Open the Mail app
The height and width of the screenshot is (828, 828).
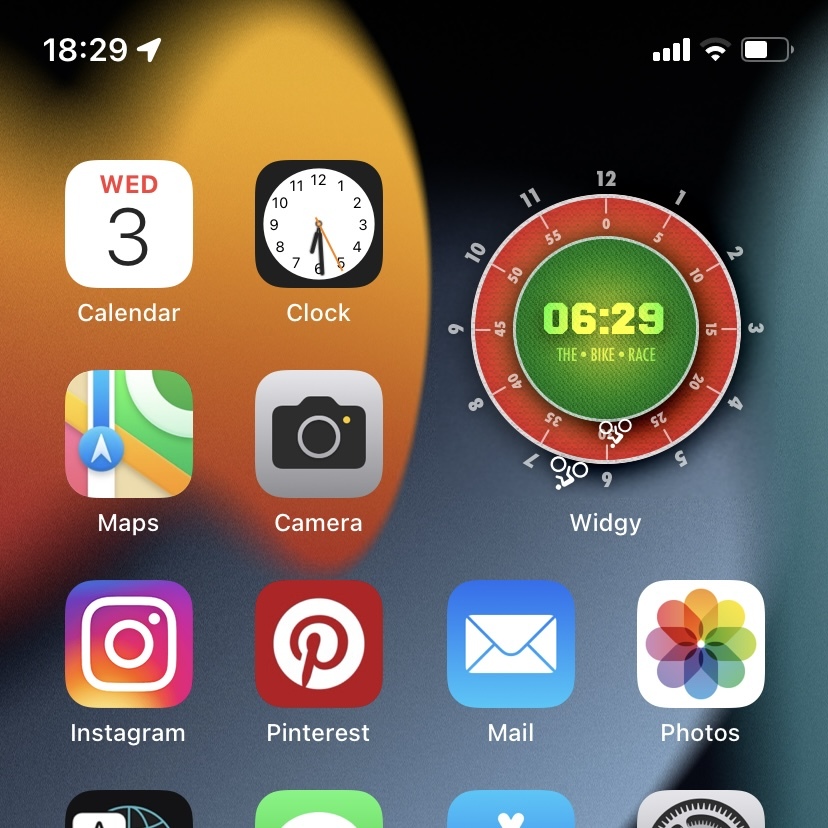pos(510,644)
